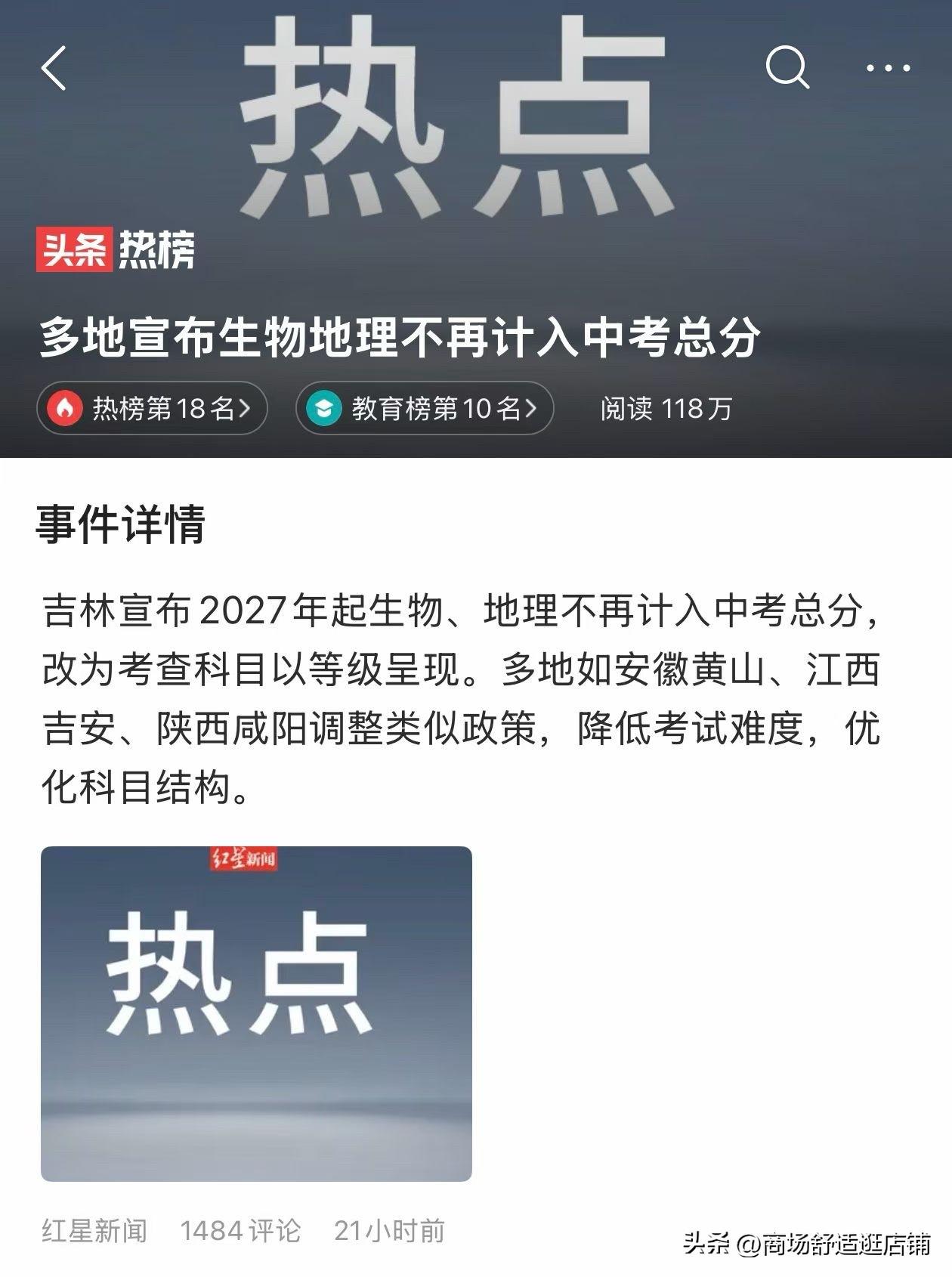952x1277 pixels.
Task: Click the 阅读 118万 read counter
Action: pos(667,409)
